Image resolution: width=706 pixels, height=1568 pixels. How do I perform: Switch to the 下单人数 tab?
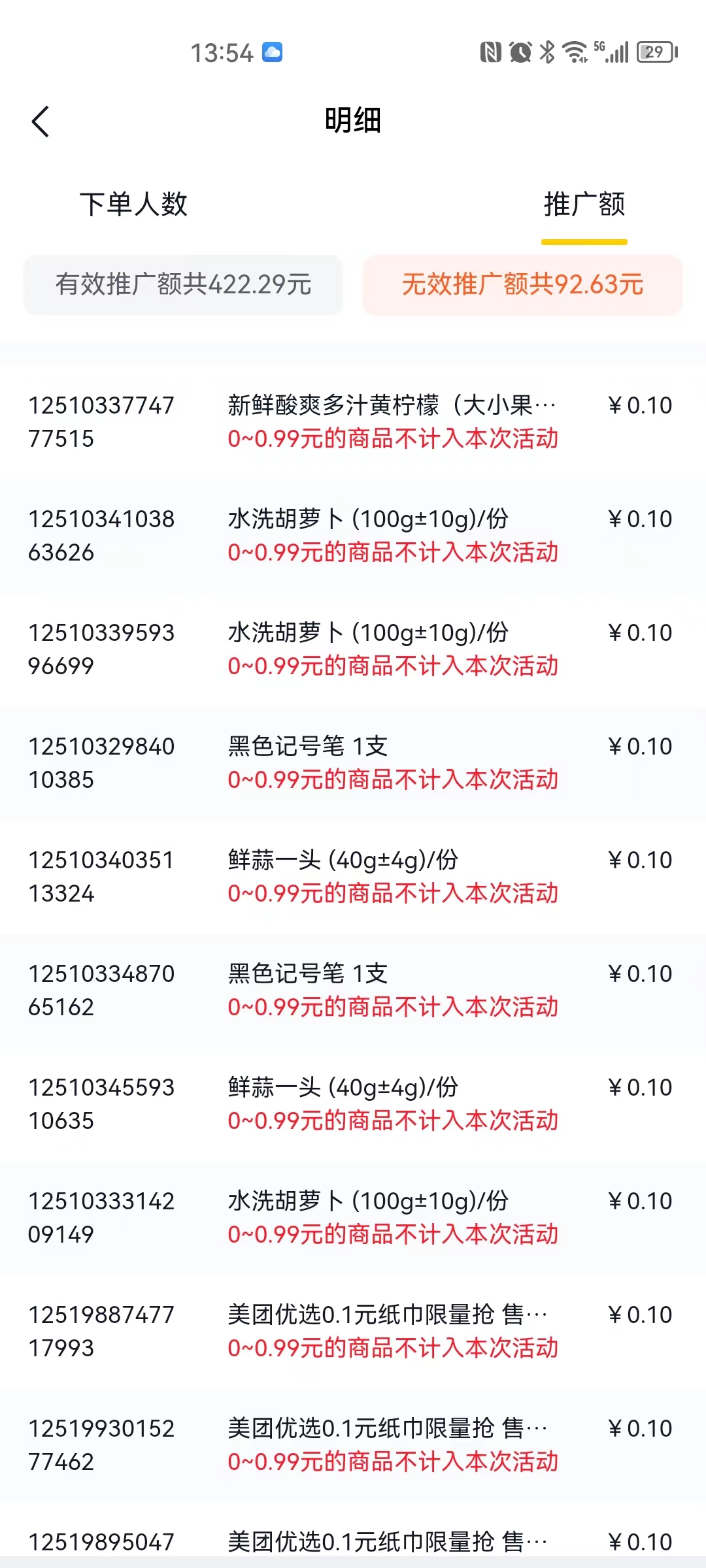click(x=133, y=204)
